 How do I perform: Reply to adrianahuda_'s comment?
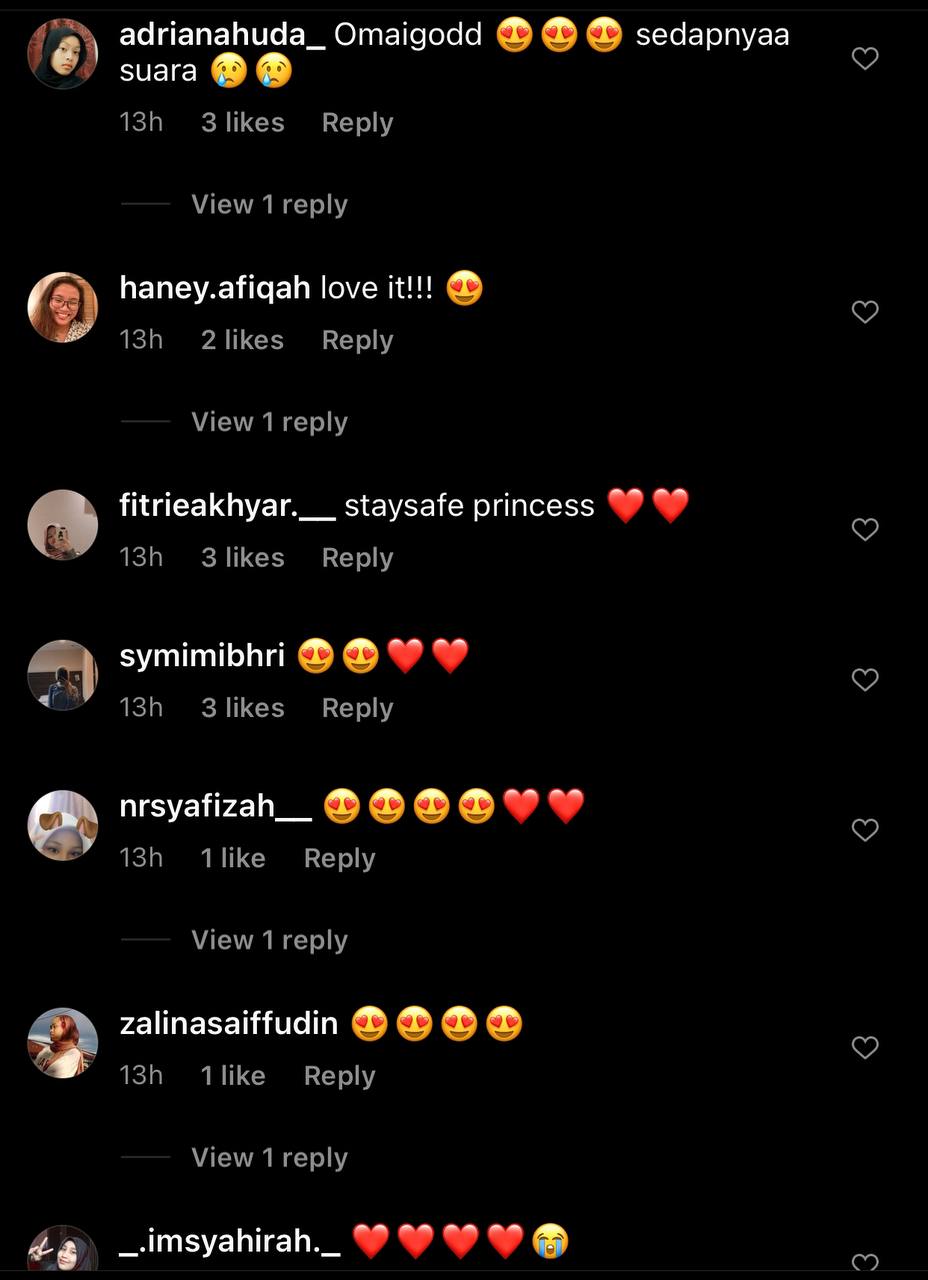tap(357, 123)
